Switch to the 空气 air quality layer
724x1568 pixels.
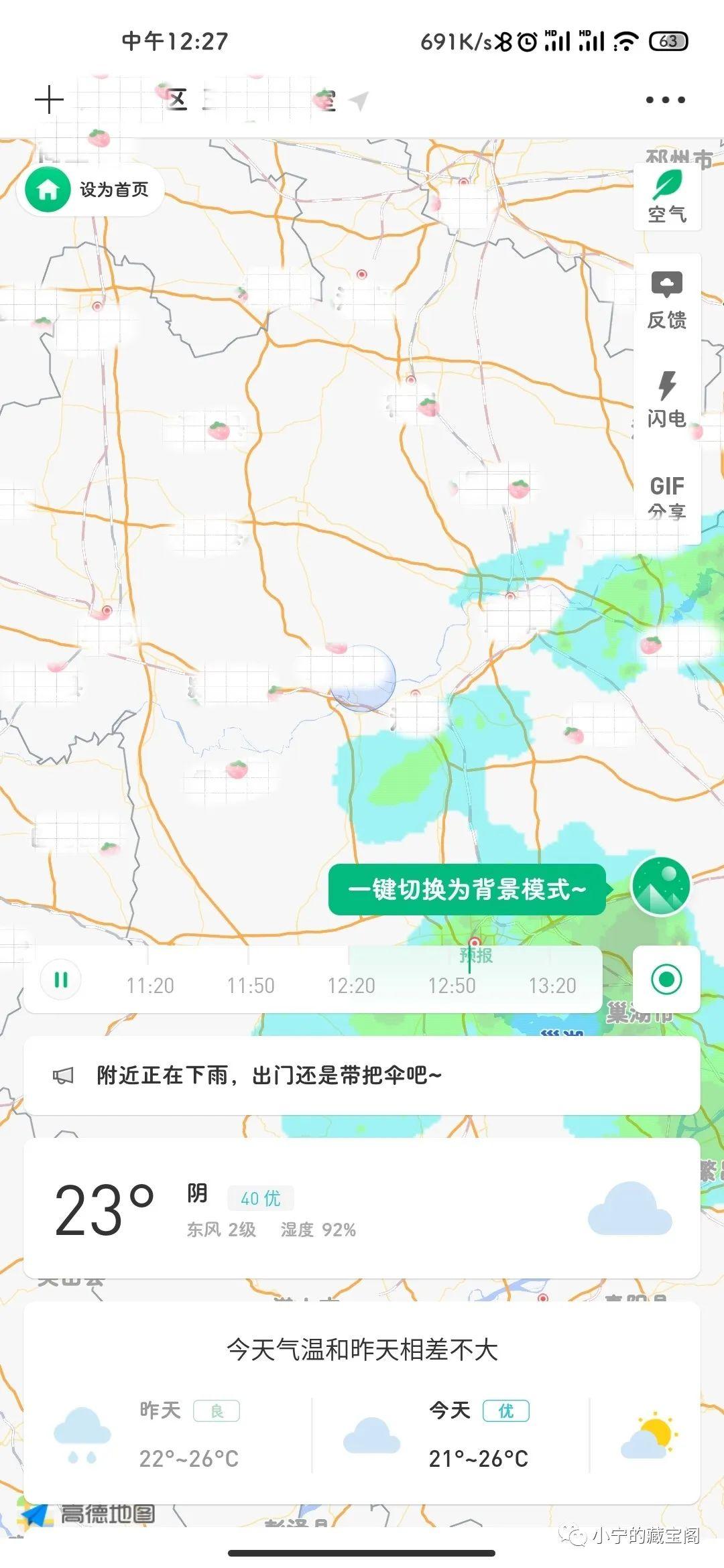pyautogui.click(x=667, y=197)
